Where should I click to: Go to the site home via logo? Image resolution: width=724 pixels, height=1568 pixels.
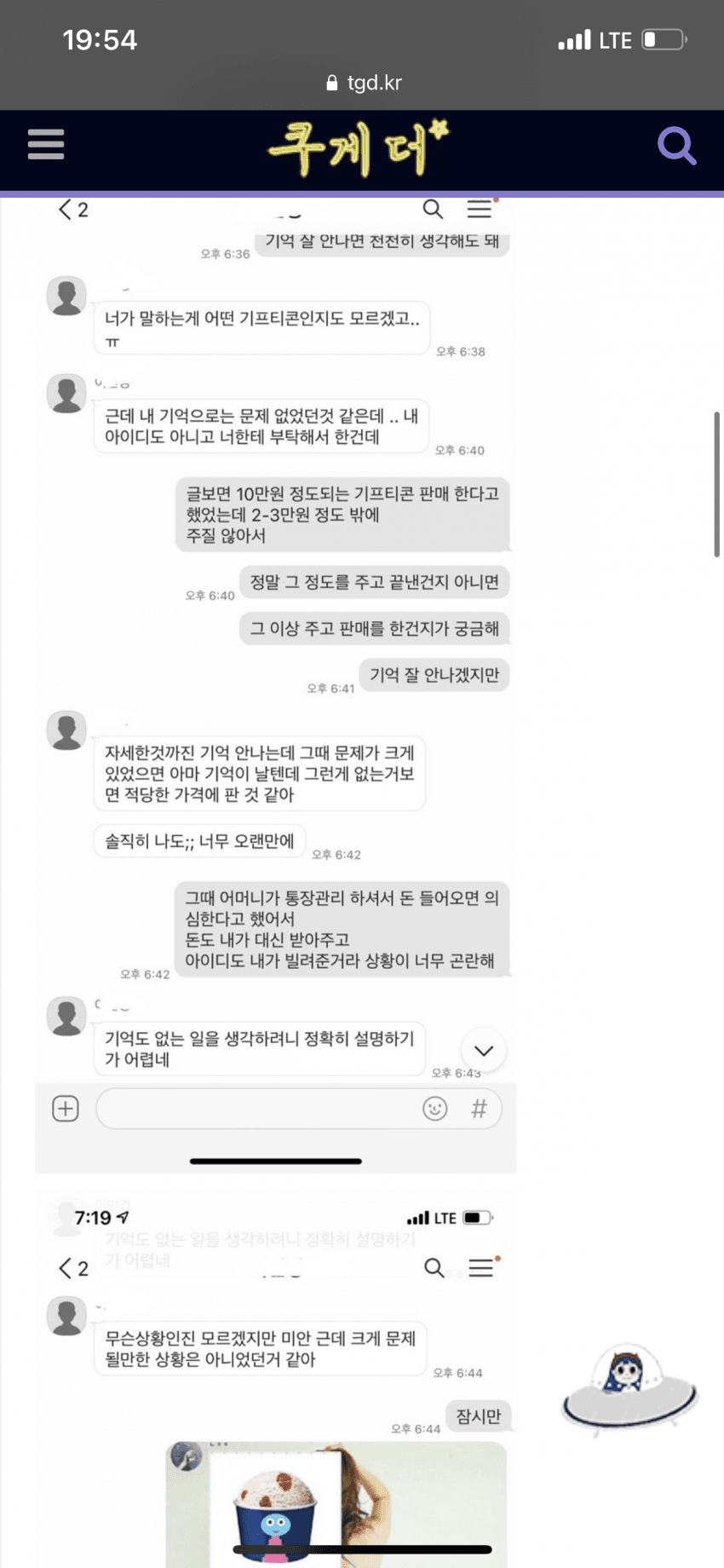point(358,148)
